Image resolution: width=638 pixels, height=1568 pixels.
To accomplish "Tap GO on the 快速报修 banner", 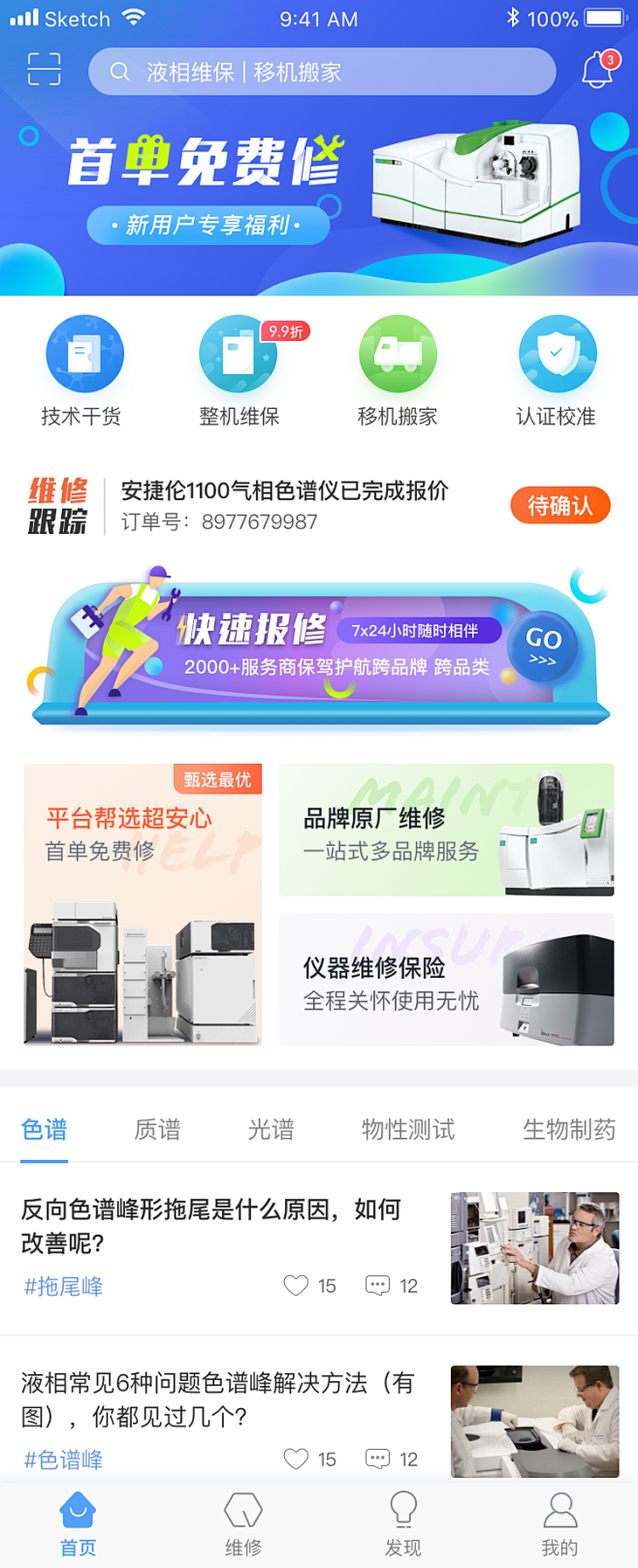I will 543,645.
